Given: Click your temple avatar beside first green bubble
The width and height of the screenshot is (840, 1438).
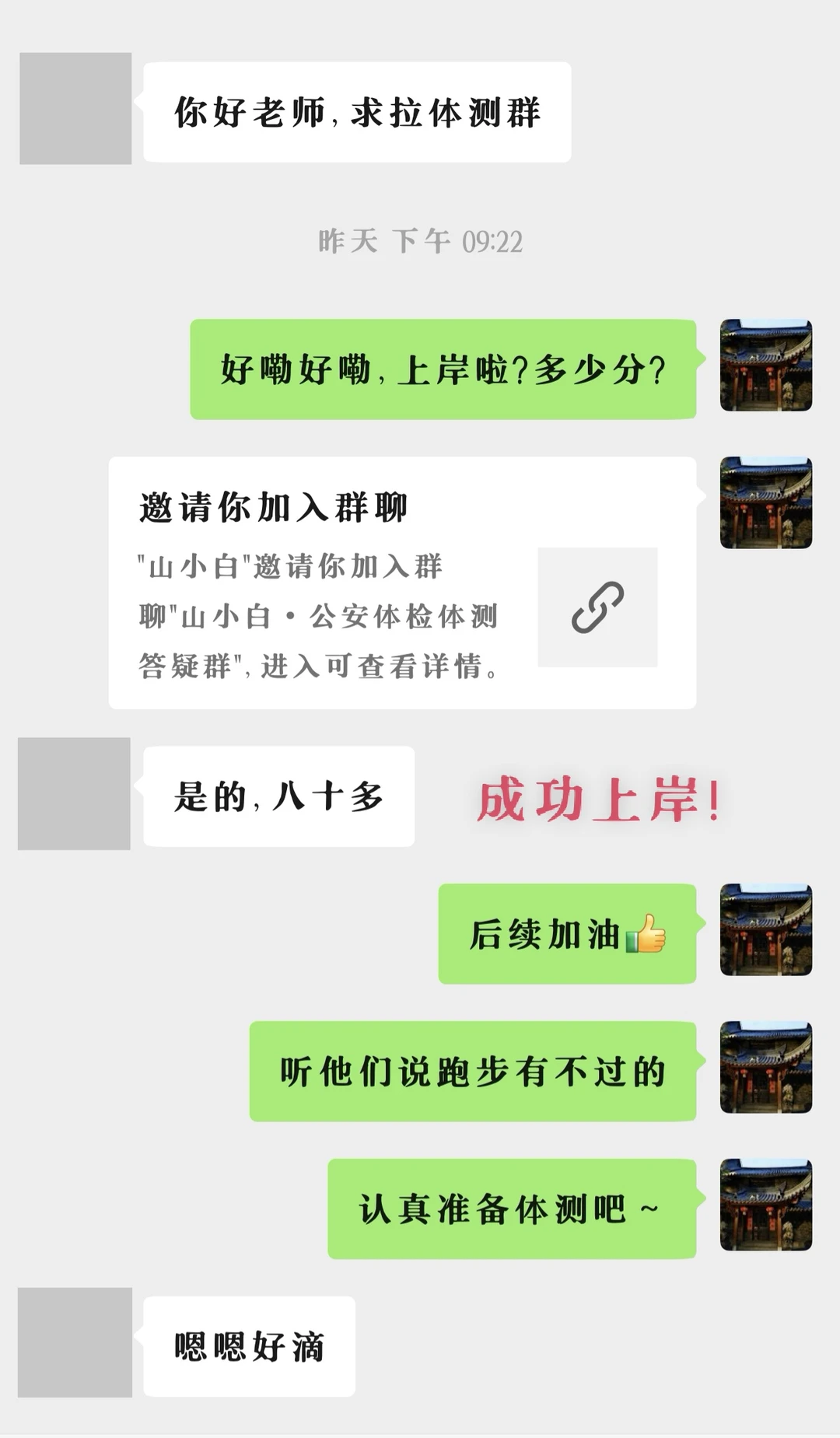Looking at the screenshot, I should [765, 366].
